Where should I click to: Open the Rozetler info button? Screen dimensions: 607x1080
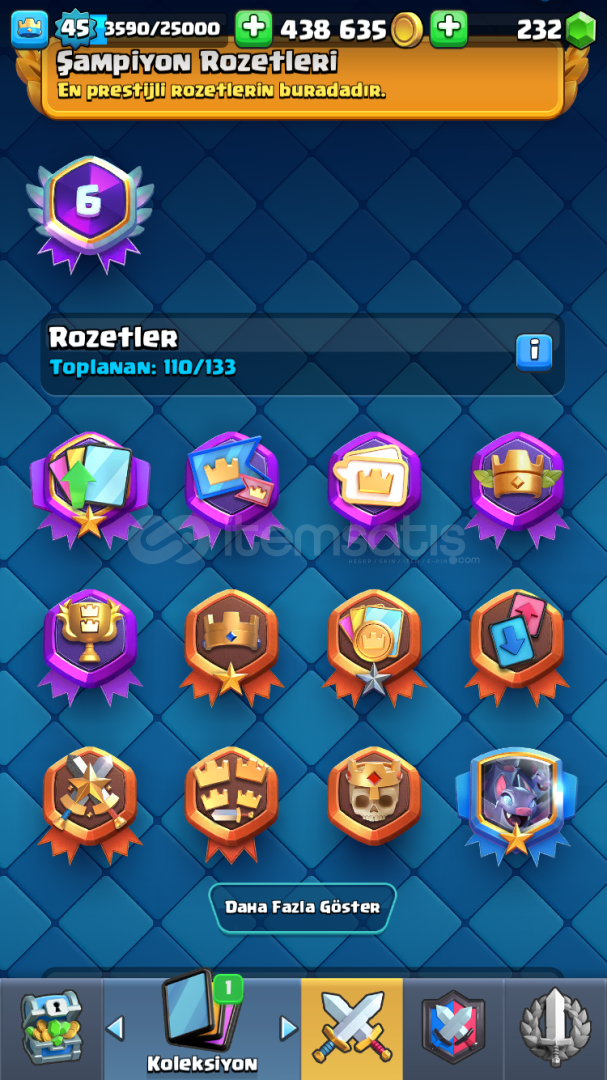(534, 352)
